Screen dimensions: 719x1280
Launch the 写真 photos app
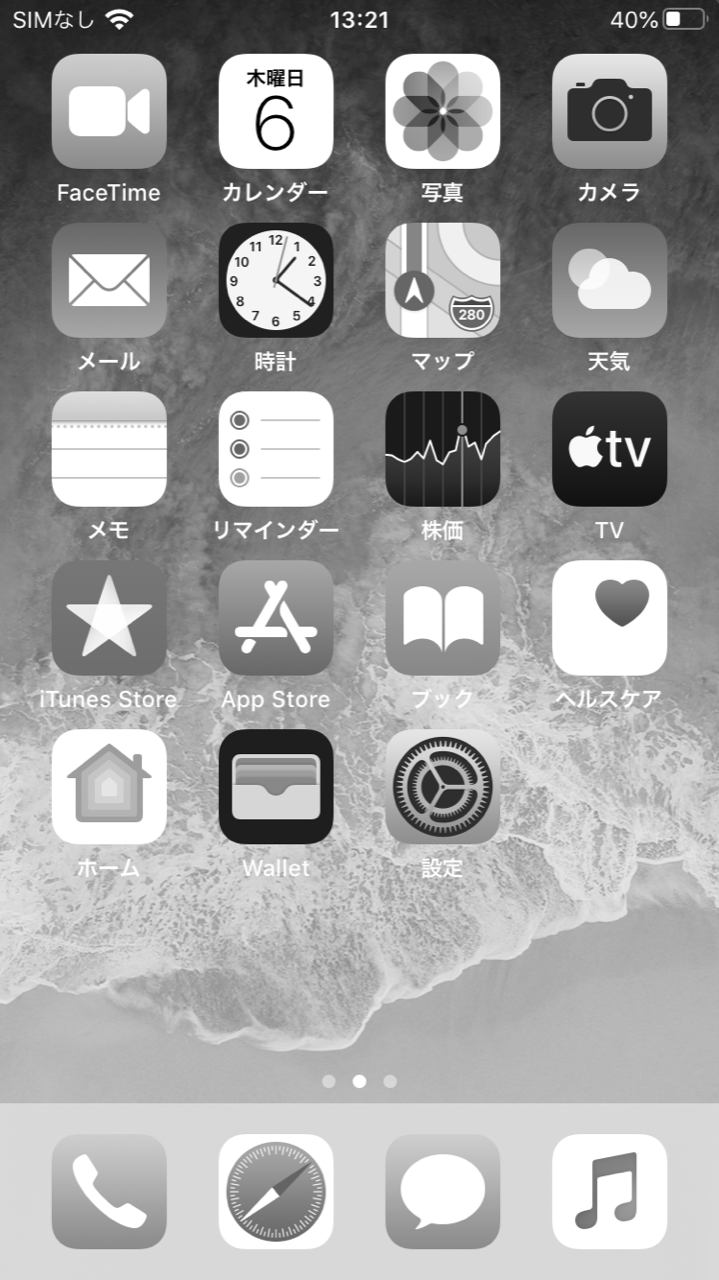(x=442, y=111)
